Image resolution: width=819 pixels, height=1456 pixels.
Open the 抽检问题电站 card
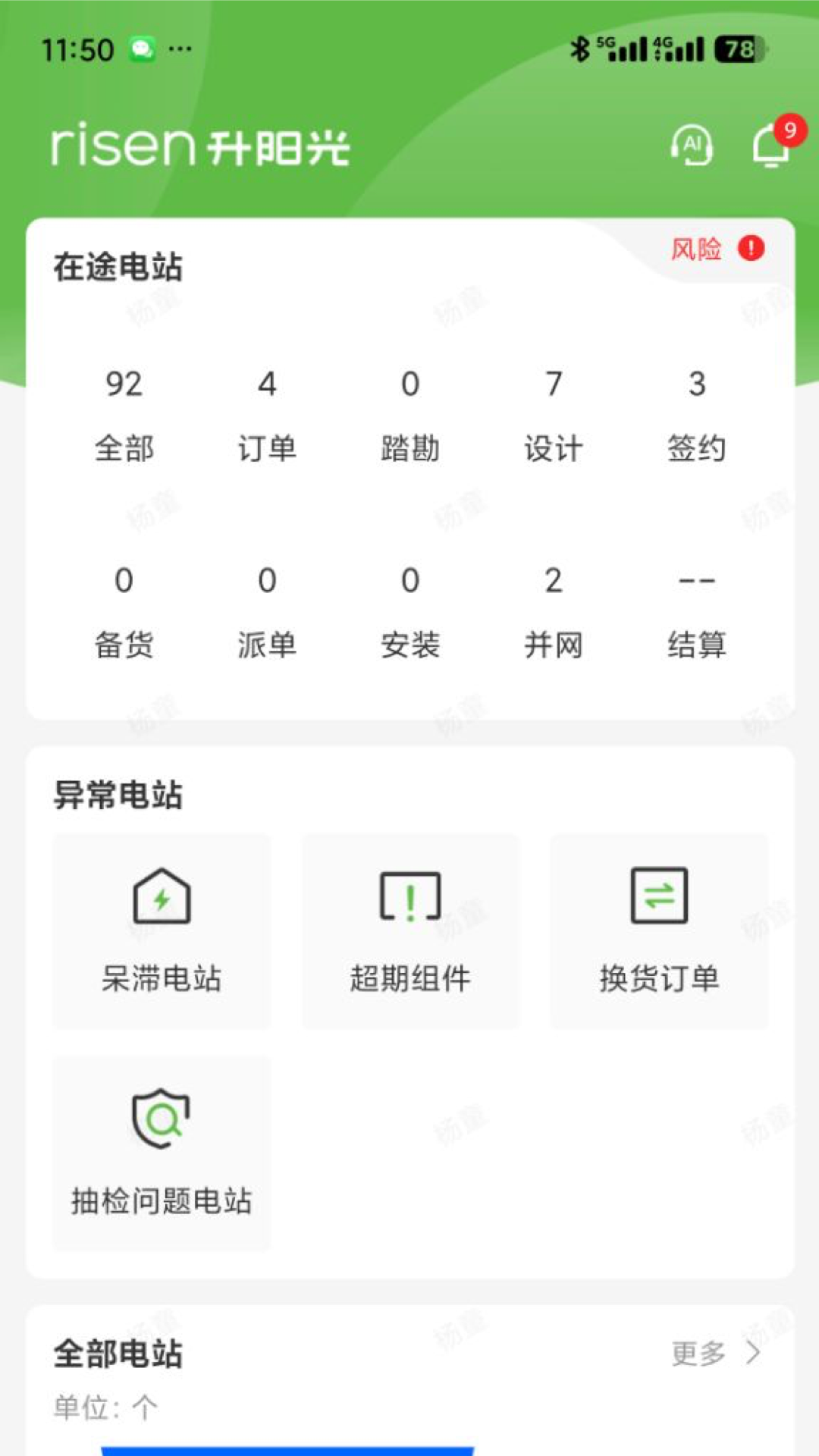point(162,1153)
